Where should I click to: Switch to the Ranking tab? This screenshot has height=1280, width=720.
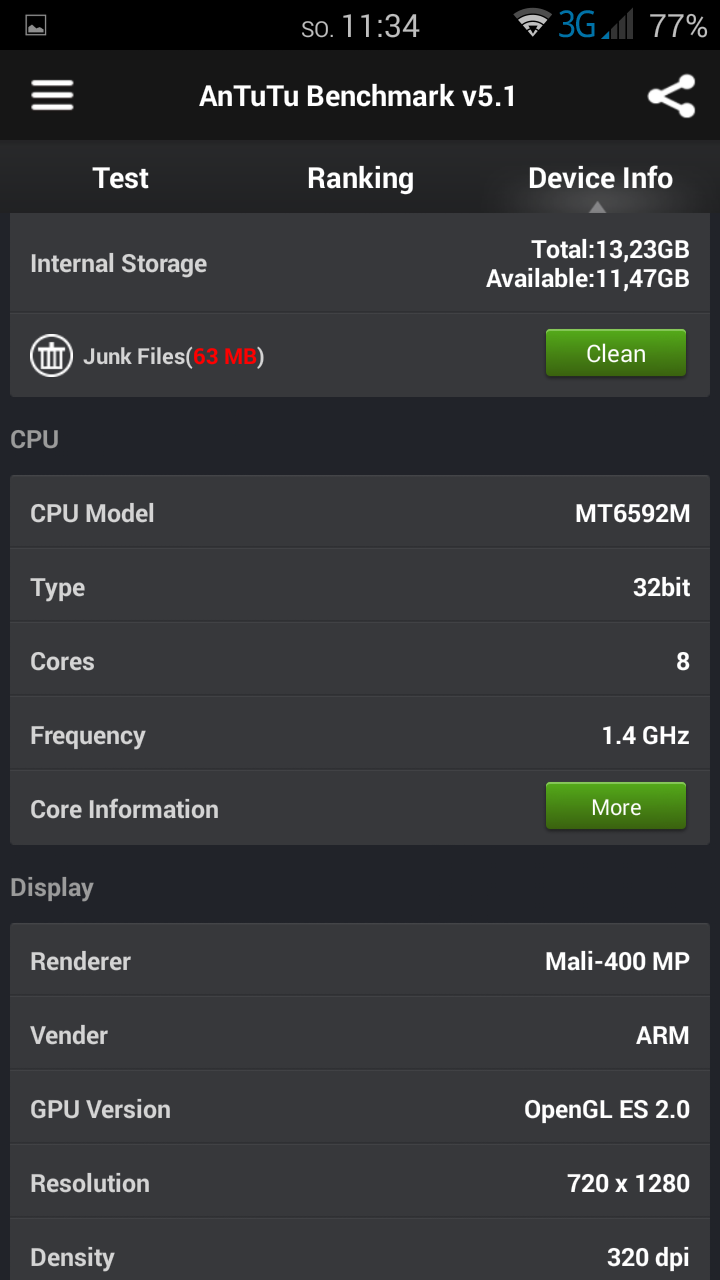pyautogui.click(x=360, y=178)
